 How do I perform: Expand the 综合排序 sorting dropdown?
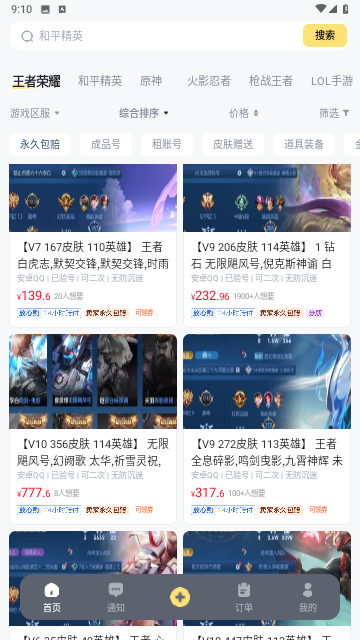pos(144,113)
